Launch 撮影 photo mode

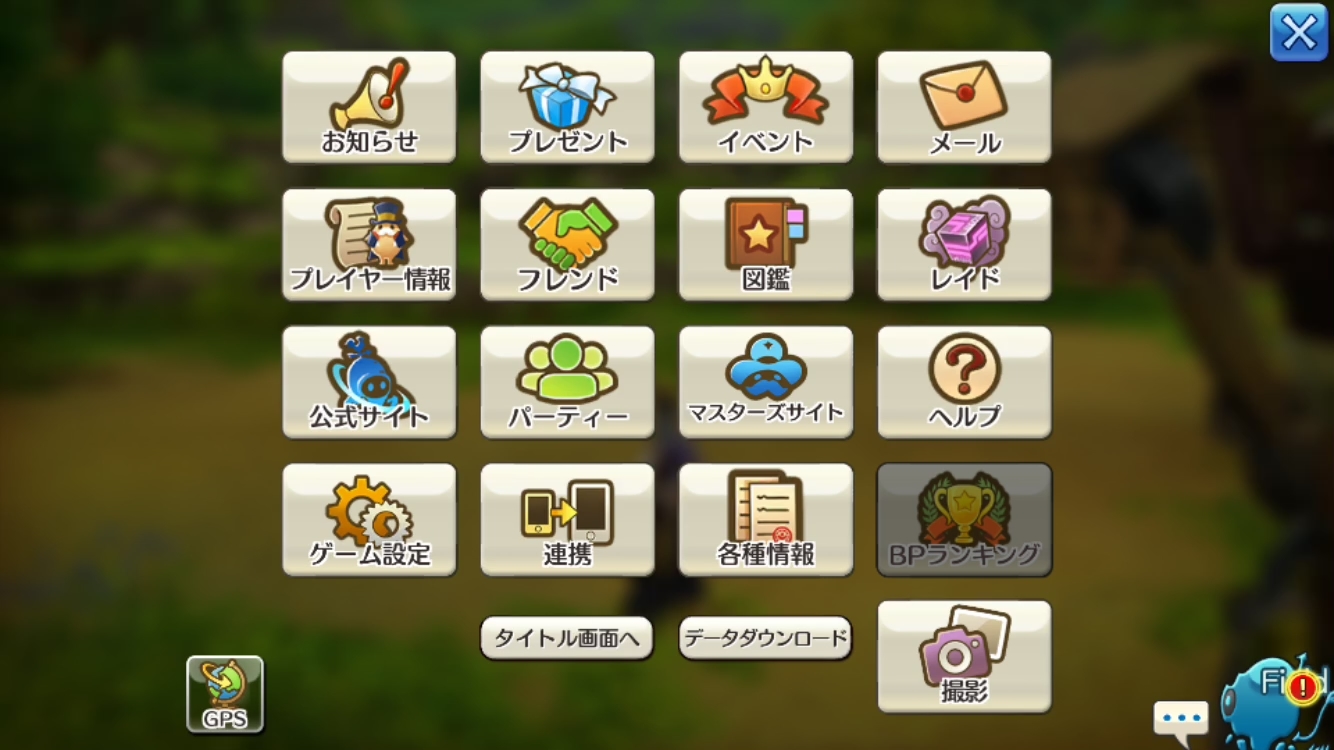tap(964, 656)
